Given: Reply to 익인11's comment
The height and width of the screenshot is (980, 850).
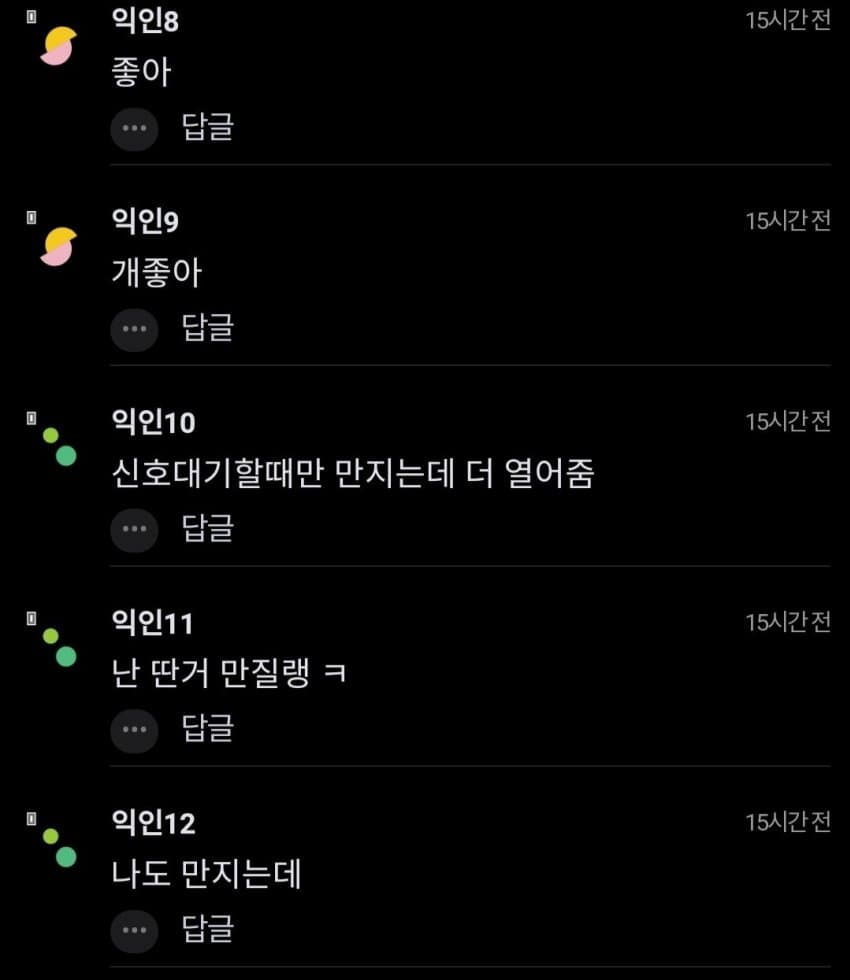Looking at the screenshot, I should pos(207,729).
